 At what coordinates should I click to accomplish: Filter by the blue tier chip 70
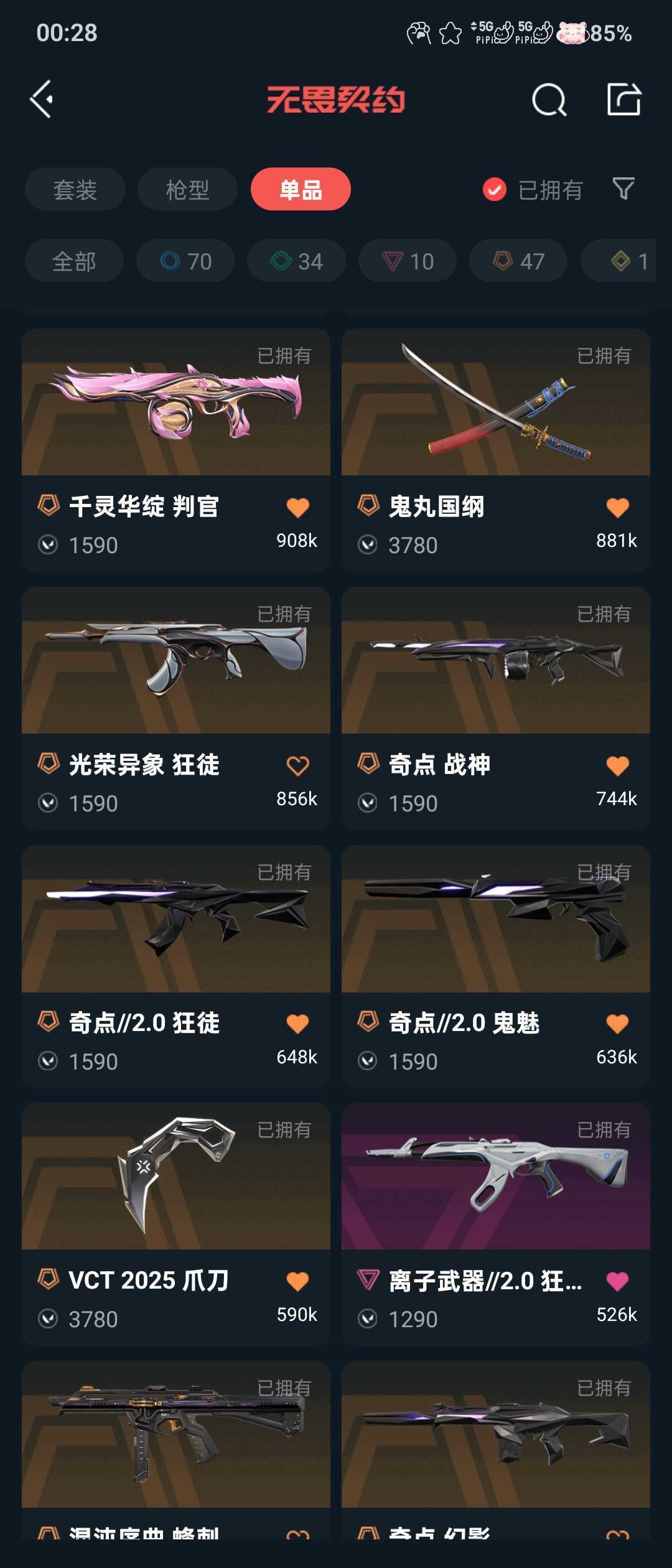[185, 261]
